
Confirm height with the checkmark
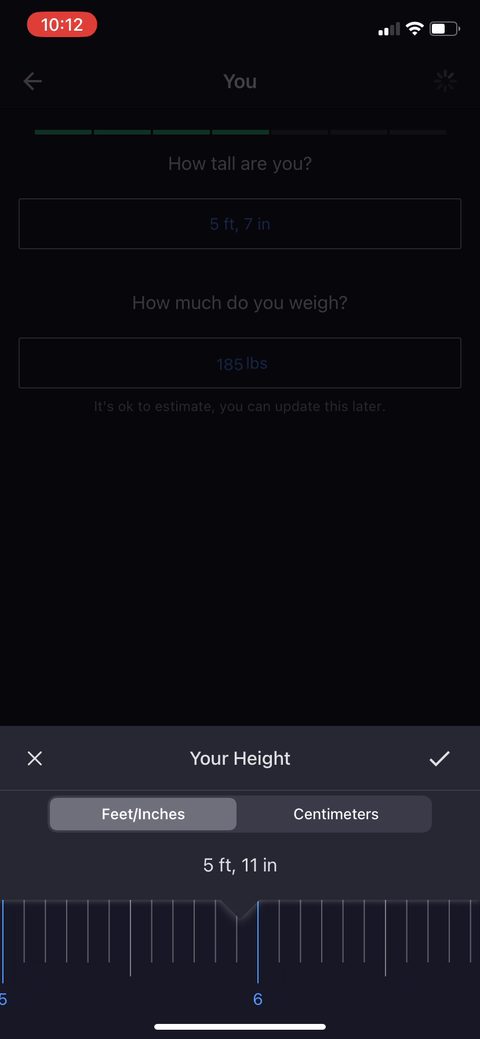440,759
